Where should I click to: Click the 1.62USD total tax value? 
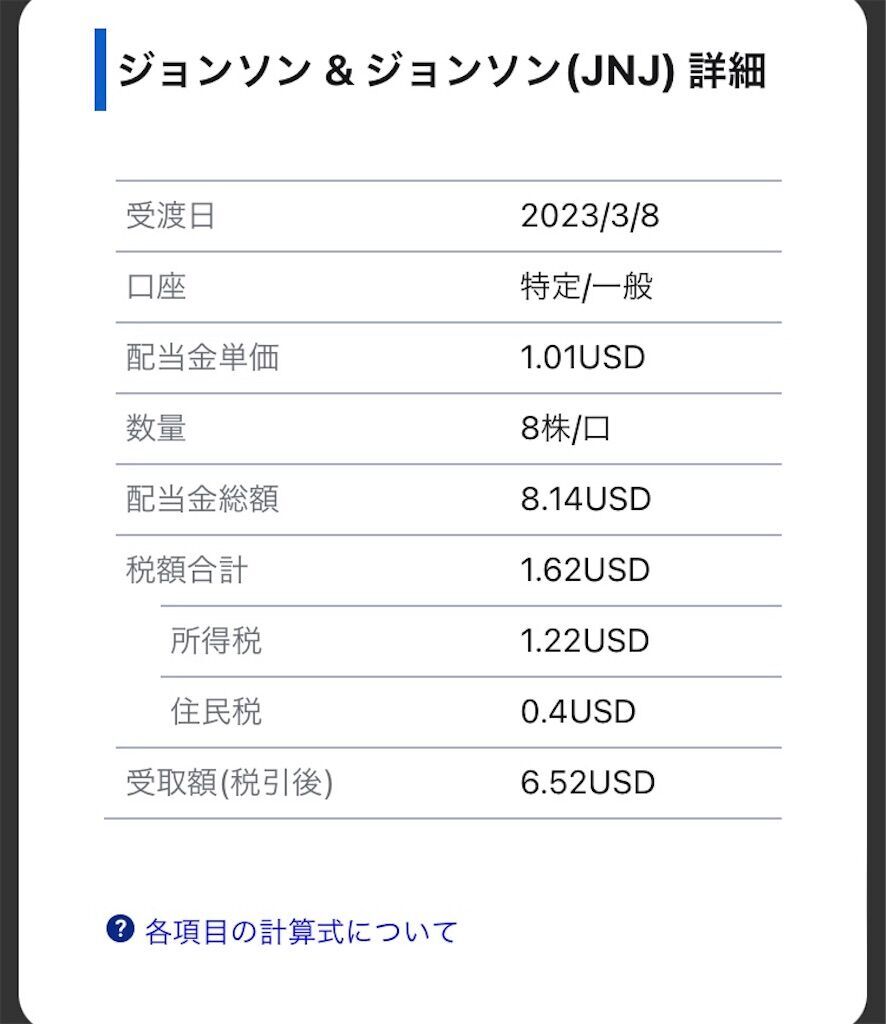pyautogui.click(x=586, y=569)
